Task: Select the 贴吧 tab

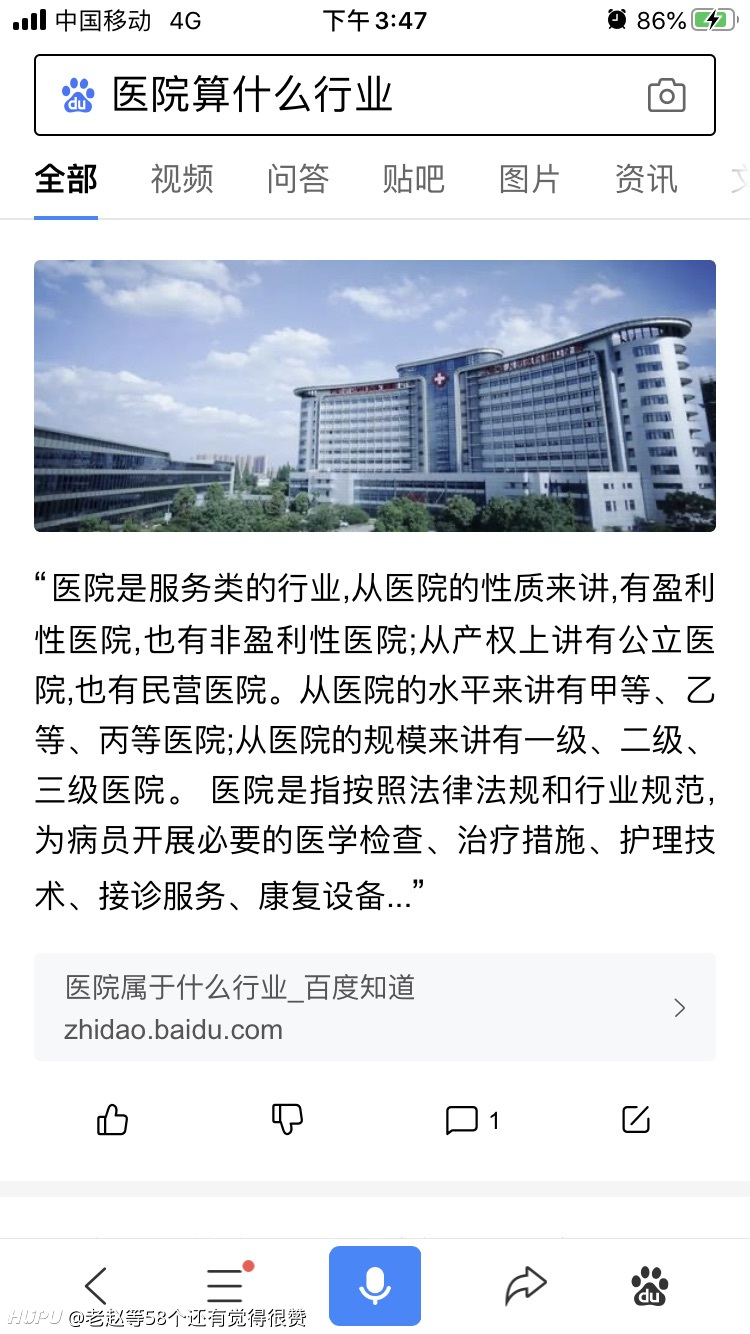Action: pos(414,179)
